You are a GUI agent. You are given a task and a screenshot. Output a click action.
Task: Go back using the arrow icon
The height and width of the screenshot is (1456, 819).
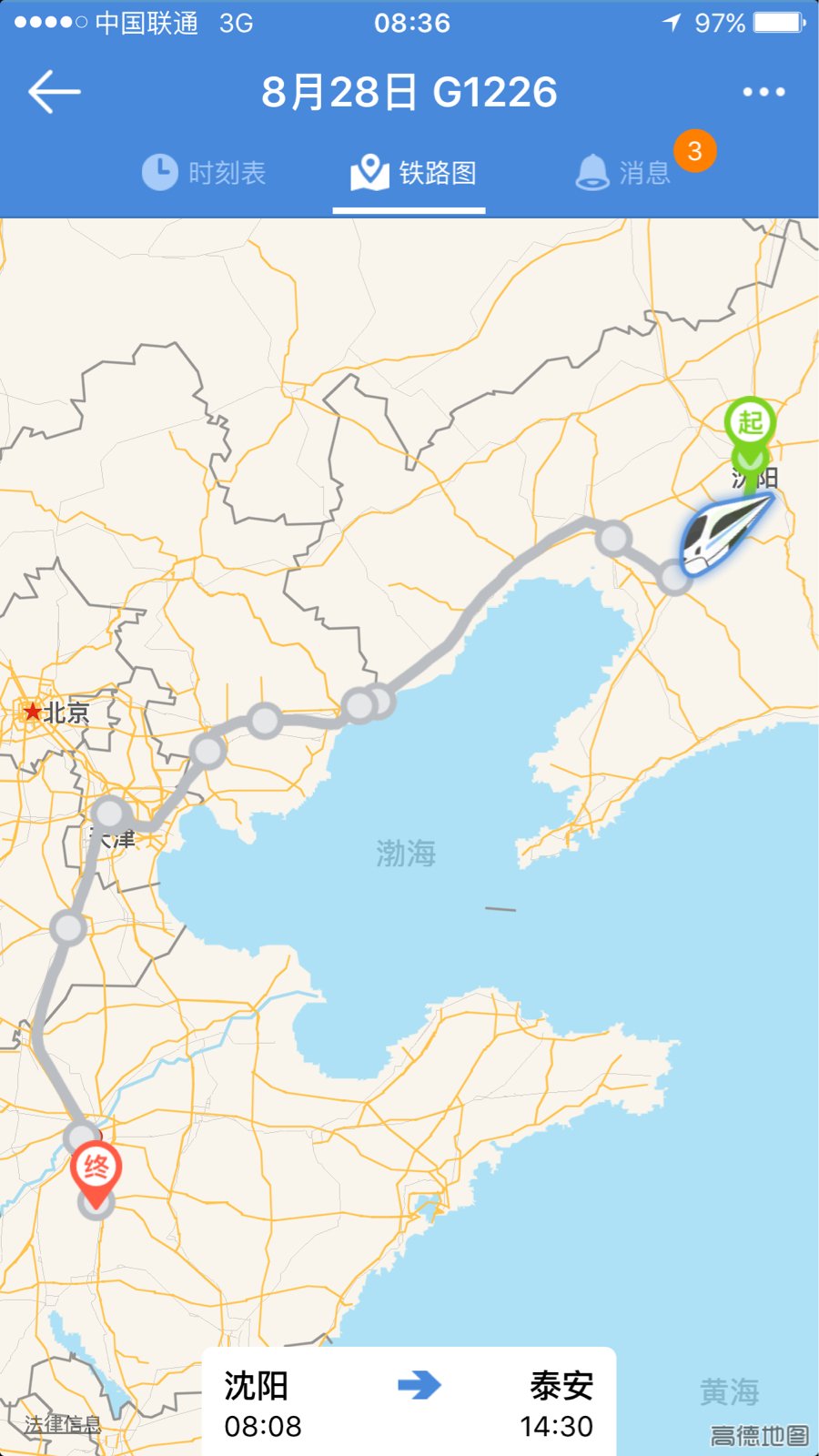tap(54, 92)
